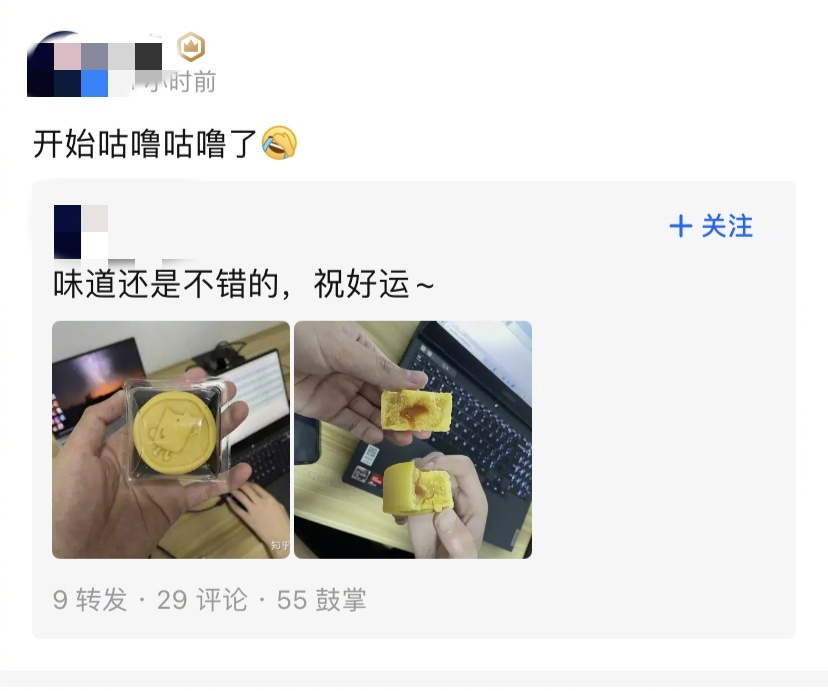Screen dimensions: 828x691
Task: Follow the quoted post's author via 关注
Action: click(711, 226)
